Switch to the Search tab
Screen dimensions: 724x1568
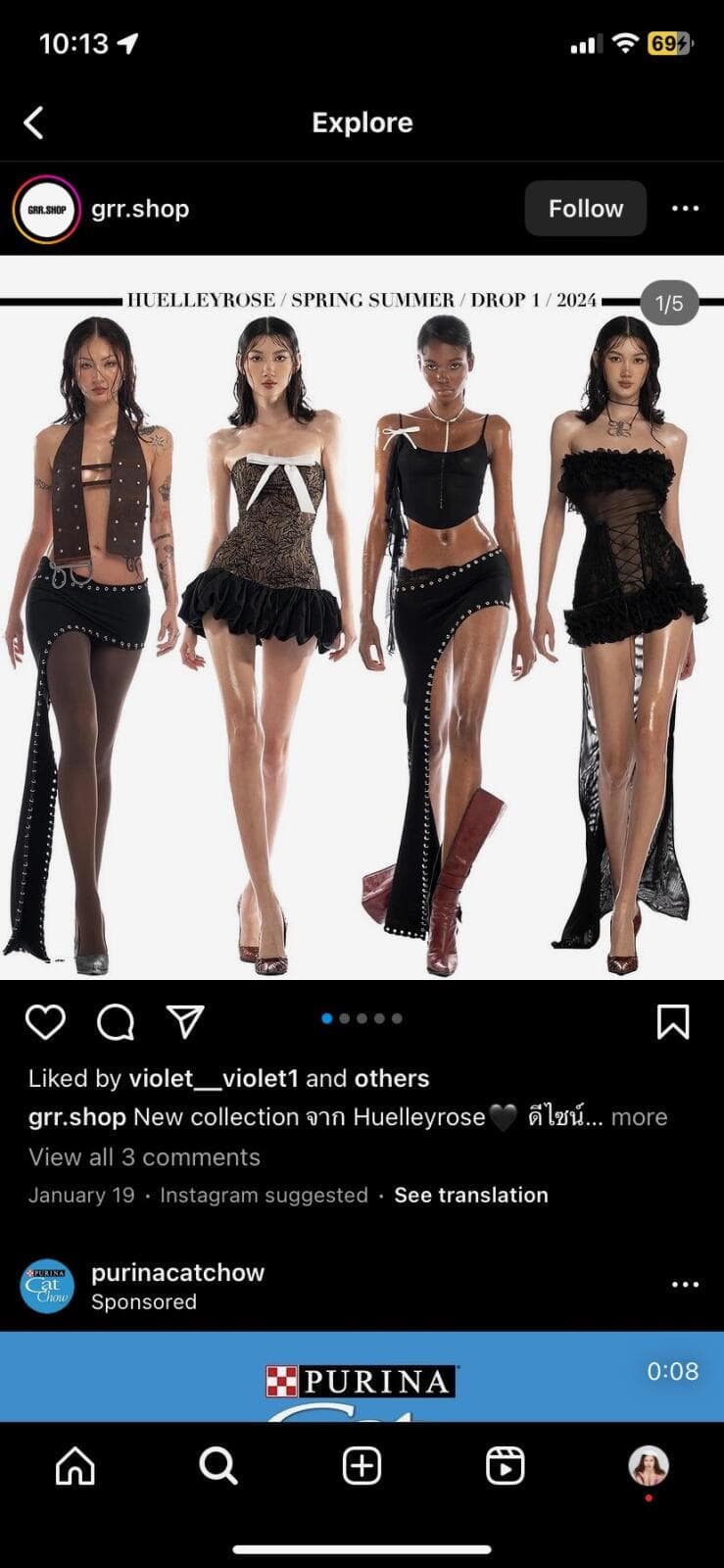[217, 1466]
